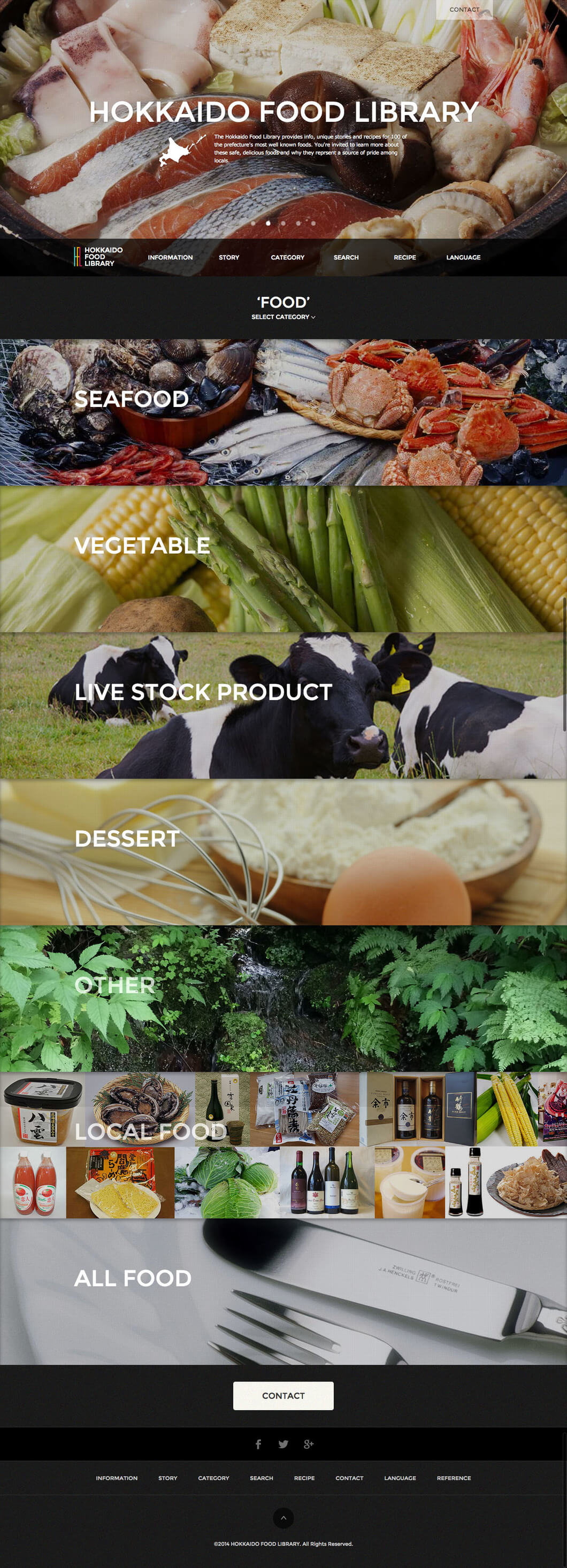The width and height of the screenshot is (567, 1568).
Task: Open the Google Plus icon in footer
Action: [308, 1444]
